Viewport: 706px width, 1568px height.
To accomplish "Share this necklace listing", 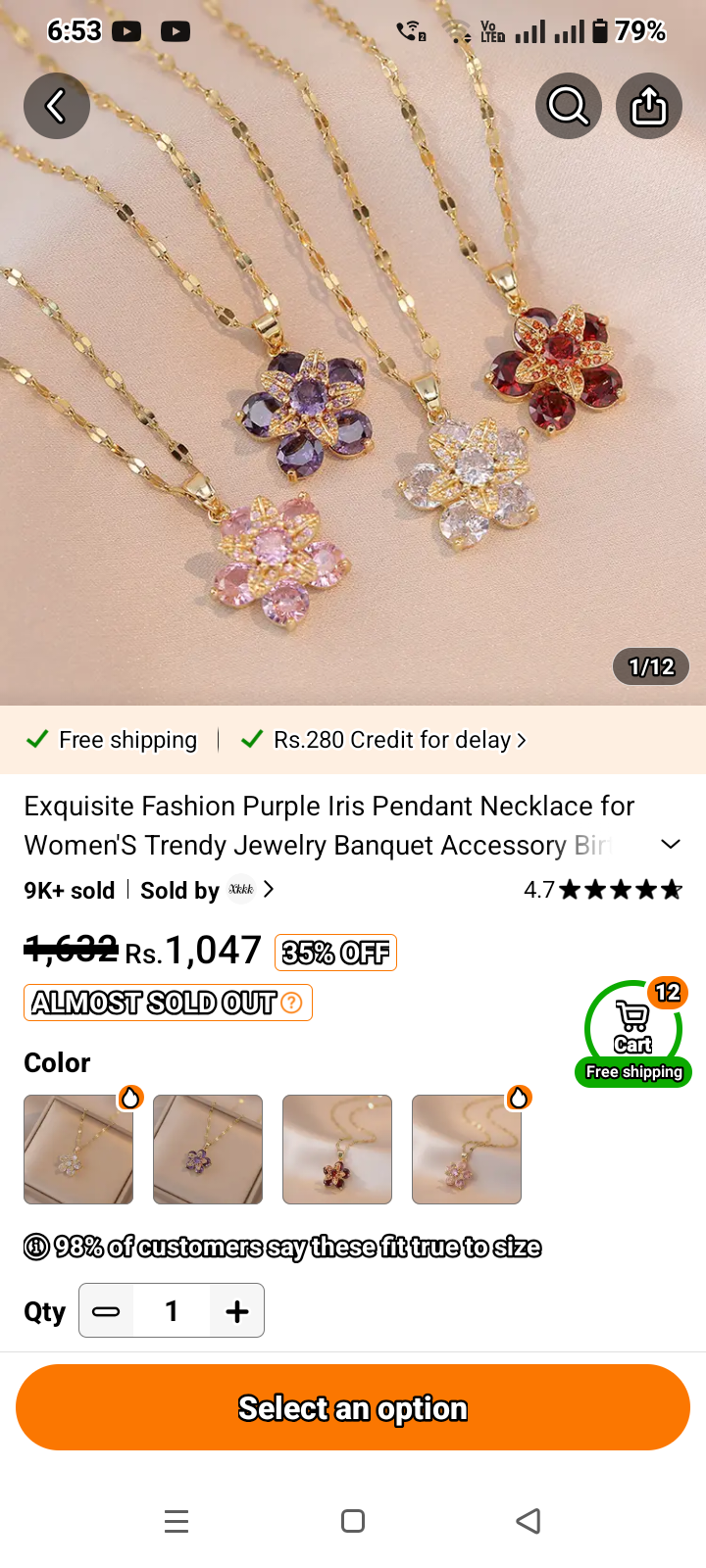I will click(x=649, y=106).
